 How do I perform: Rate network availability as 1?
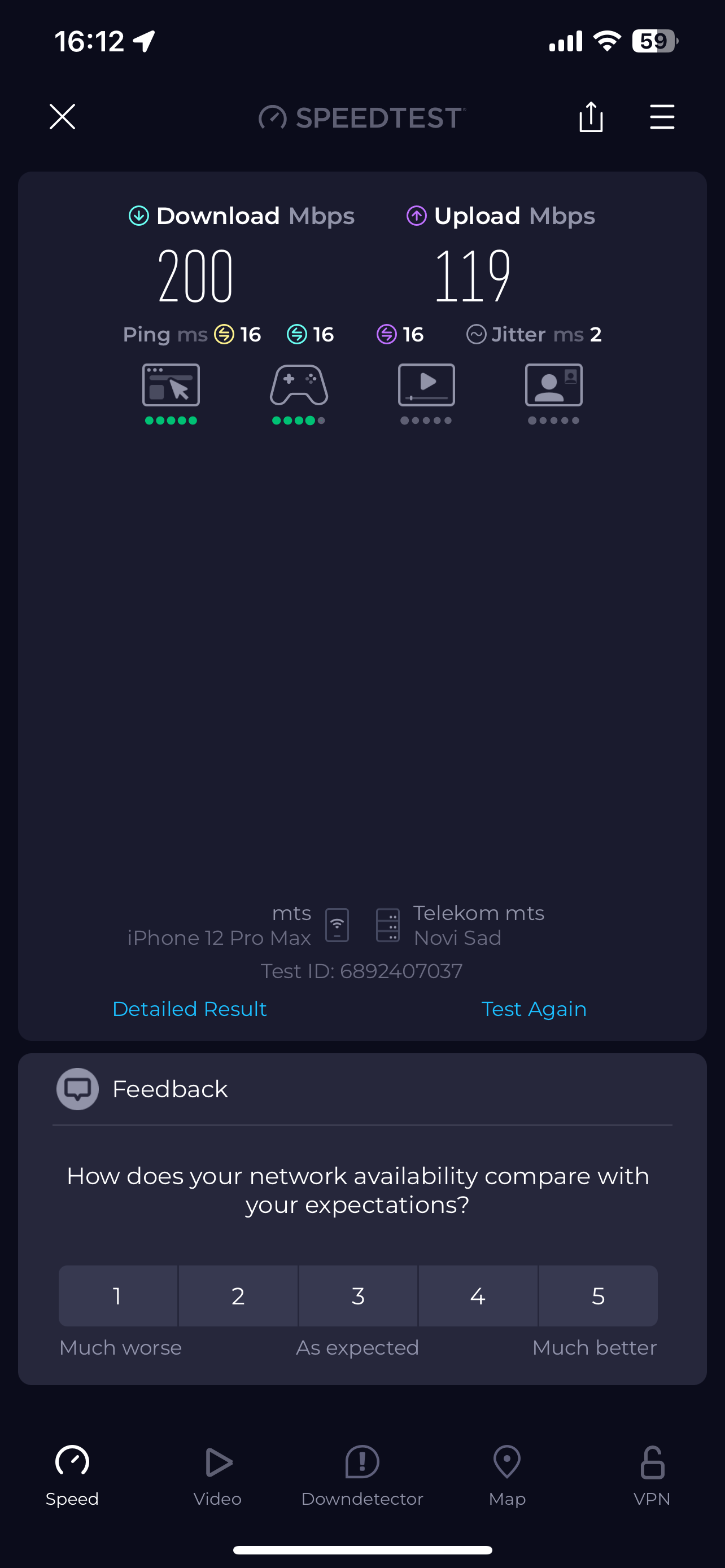(117, 1296)
